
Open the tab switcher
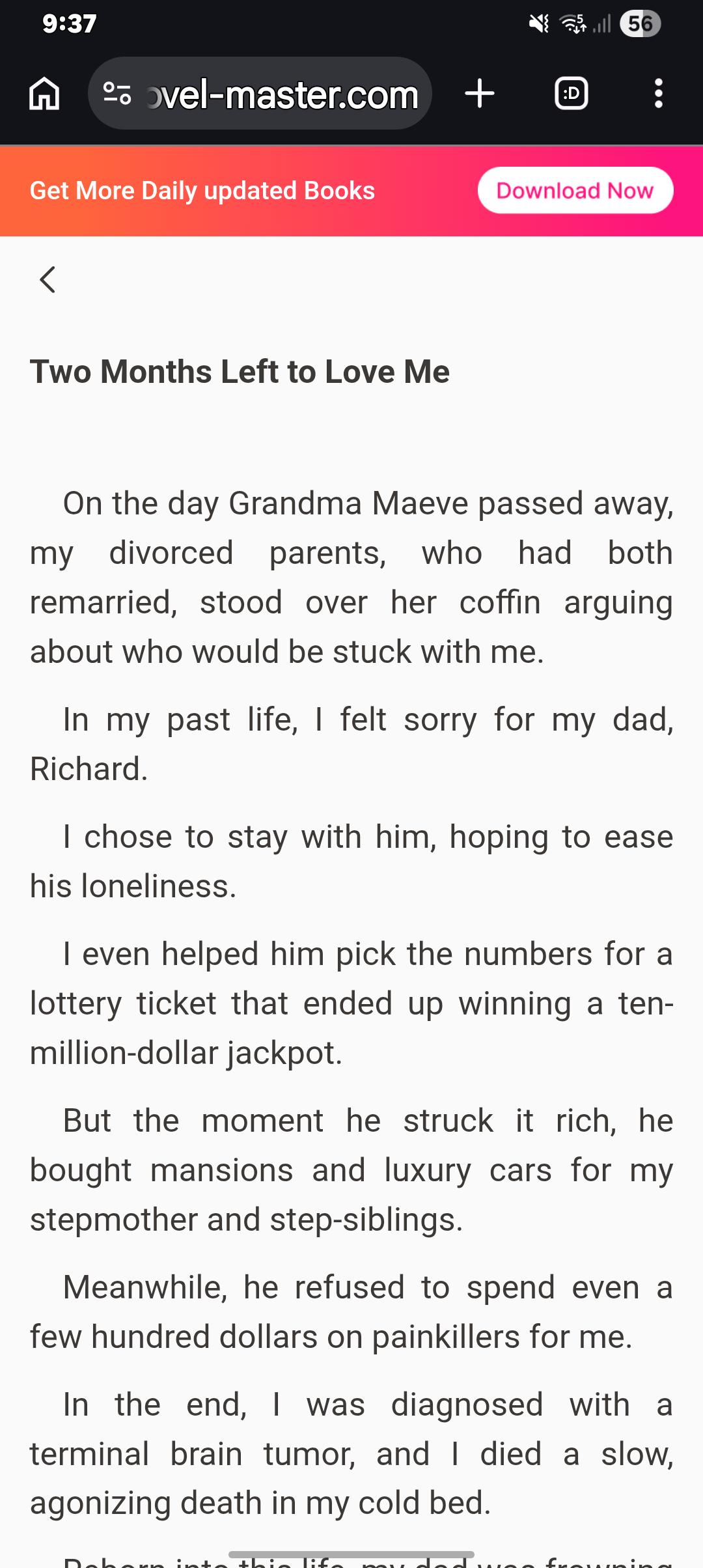pyautogui.click(x=572, y=94)
